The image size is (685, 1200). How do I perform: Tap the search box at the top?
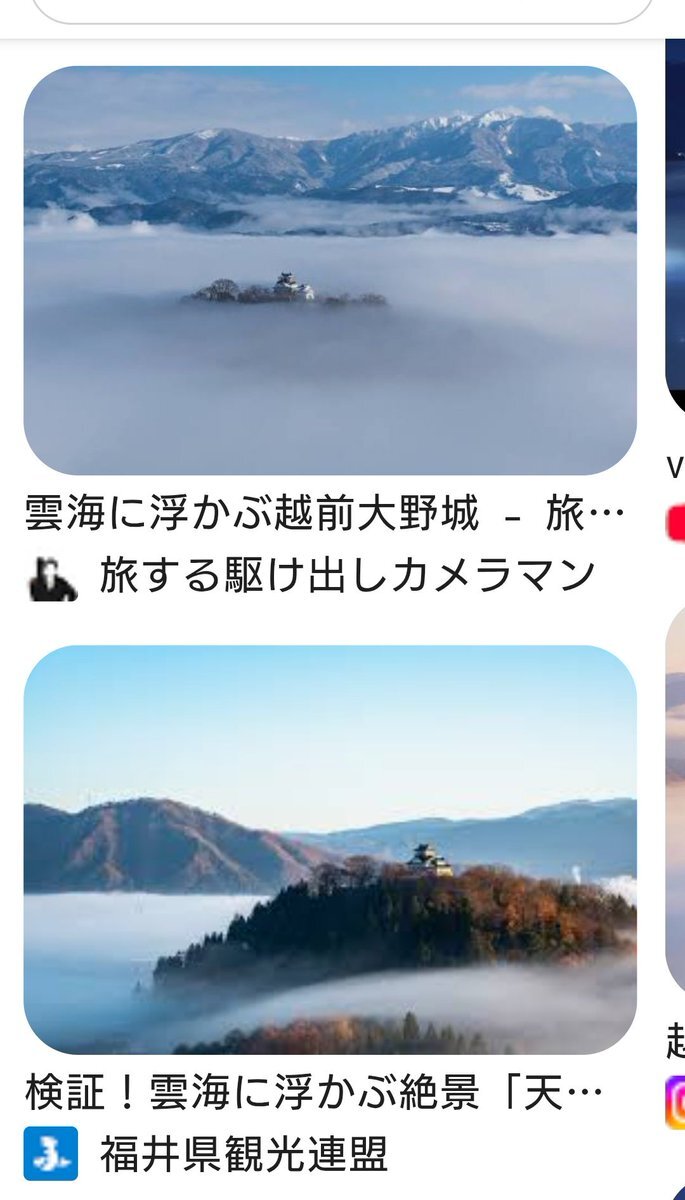point(340,10)
